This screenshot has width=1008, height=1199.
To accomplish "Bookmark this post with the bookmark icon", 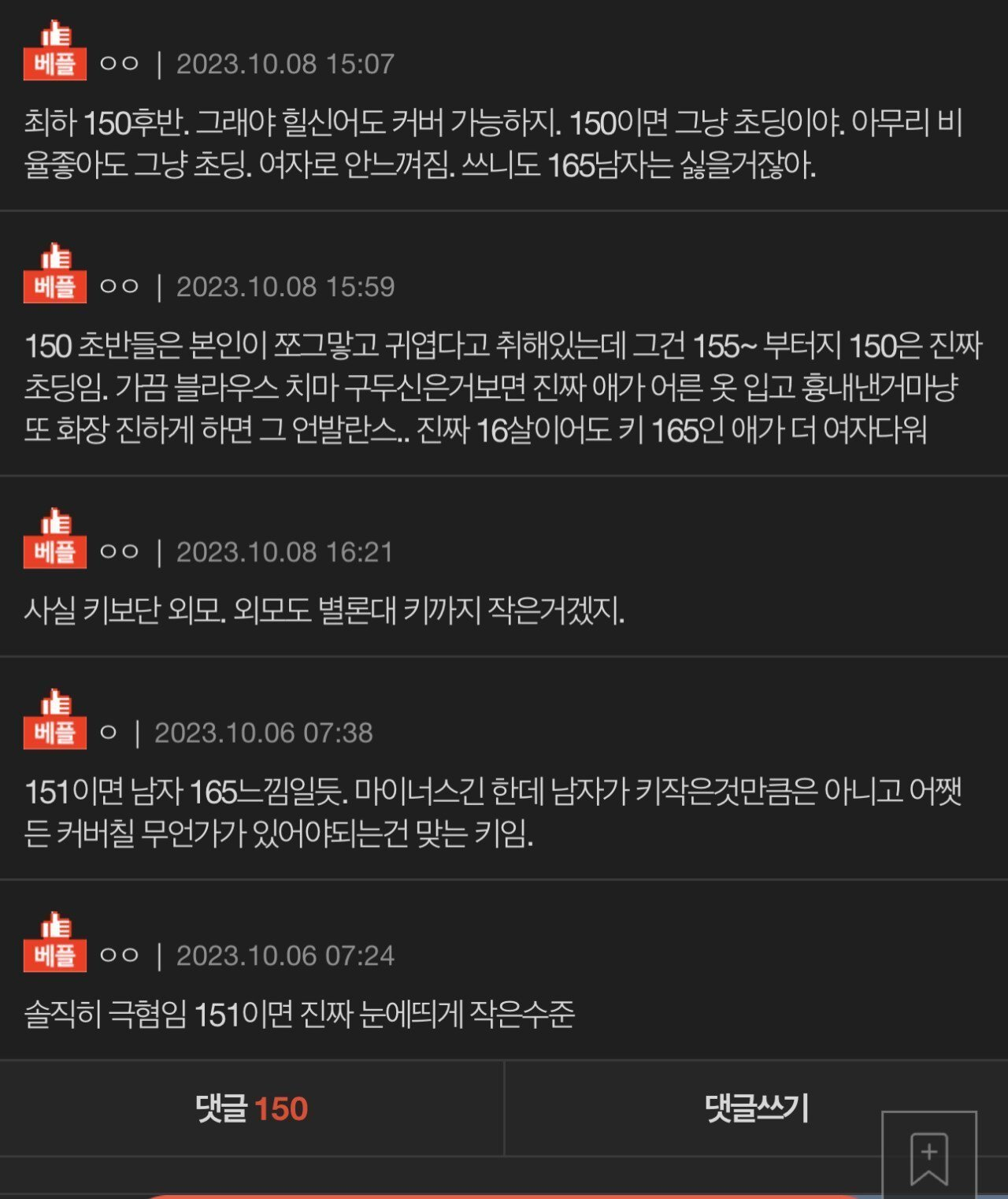I will (x=929, y=1158).
